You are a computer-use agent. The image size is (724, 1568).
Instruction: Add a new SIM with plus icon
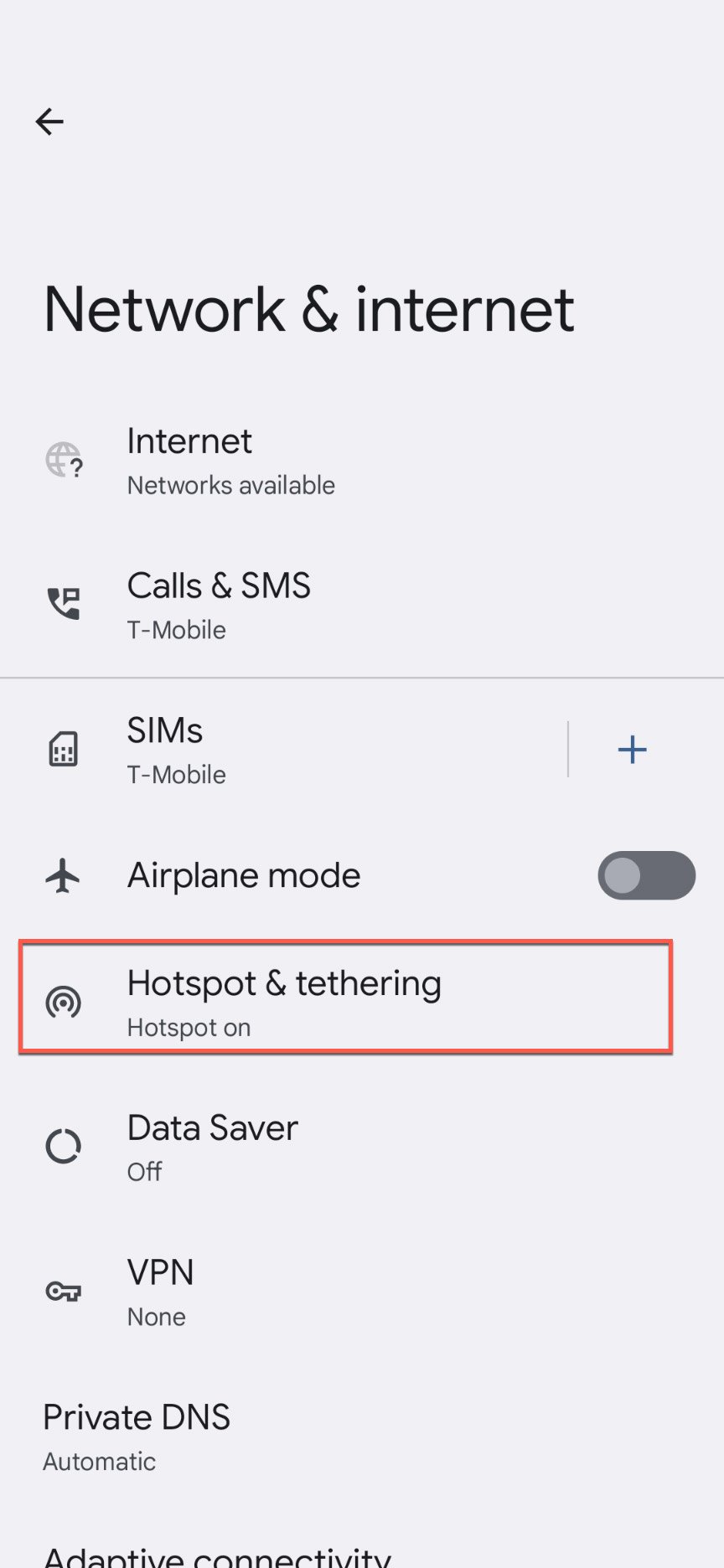(x=632, y=750)
